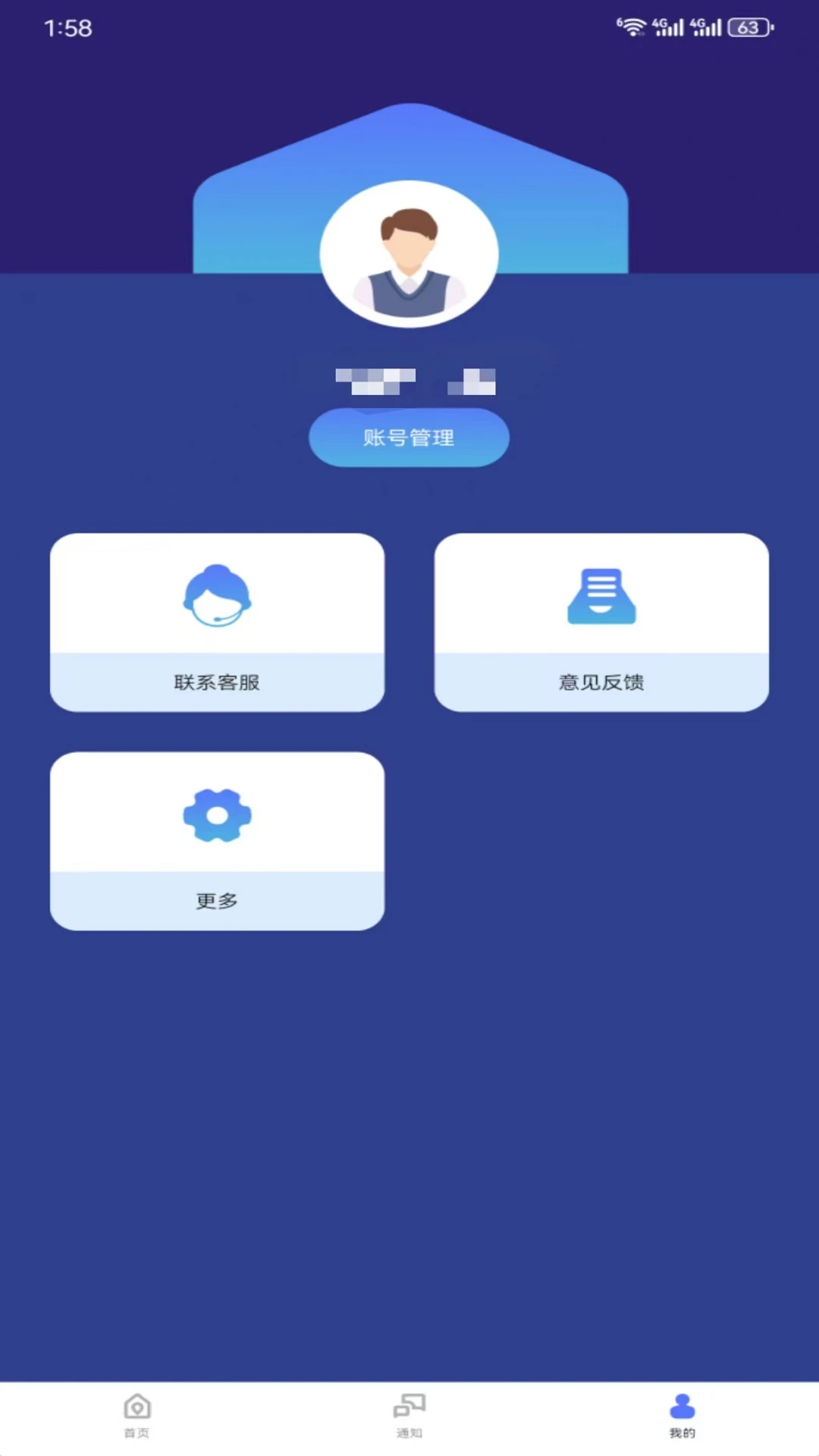Tap the gear icon on the 更多 card

(217, 815)
